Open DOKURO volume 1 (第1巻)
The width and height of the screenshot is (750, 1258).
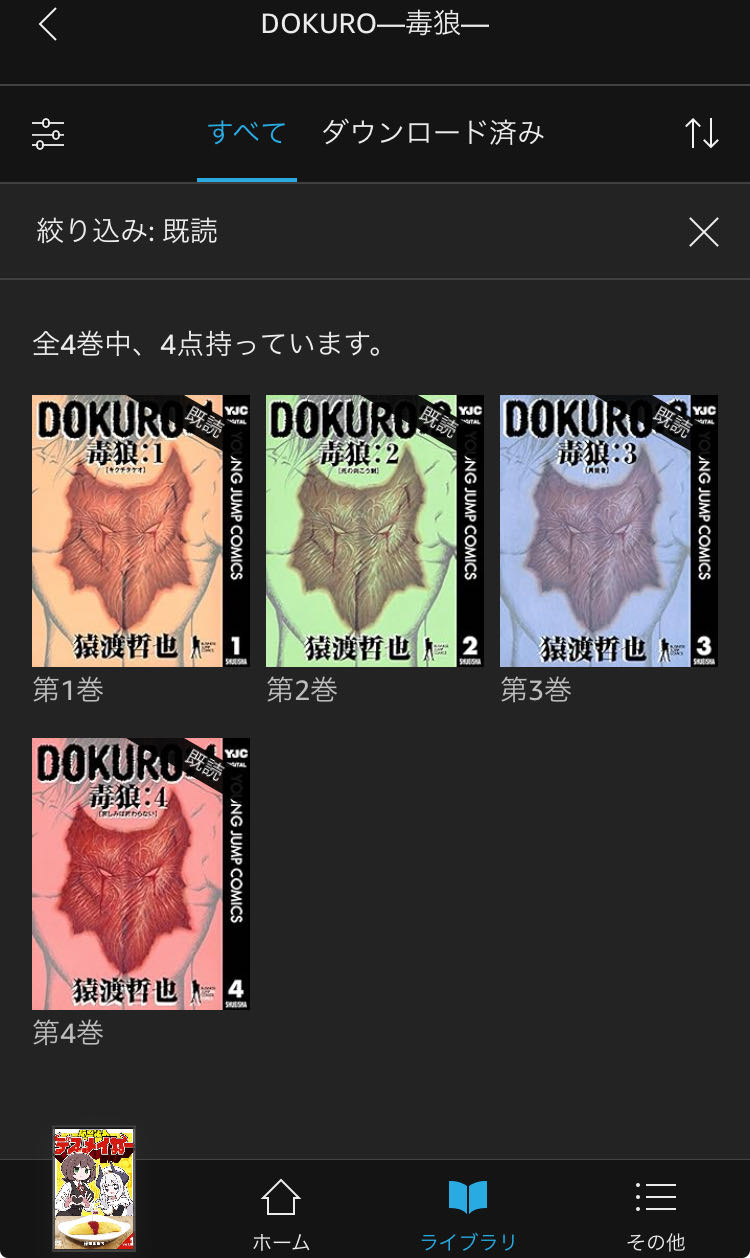tap(141, 531)
